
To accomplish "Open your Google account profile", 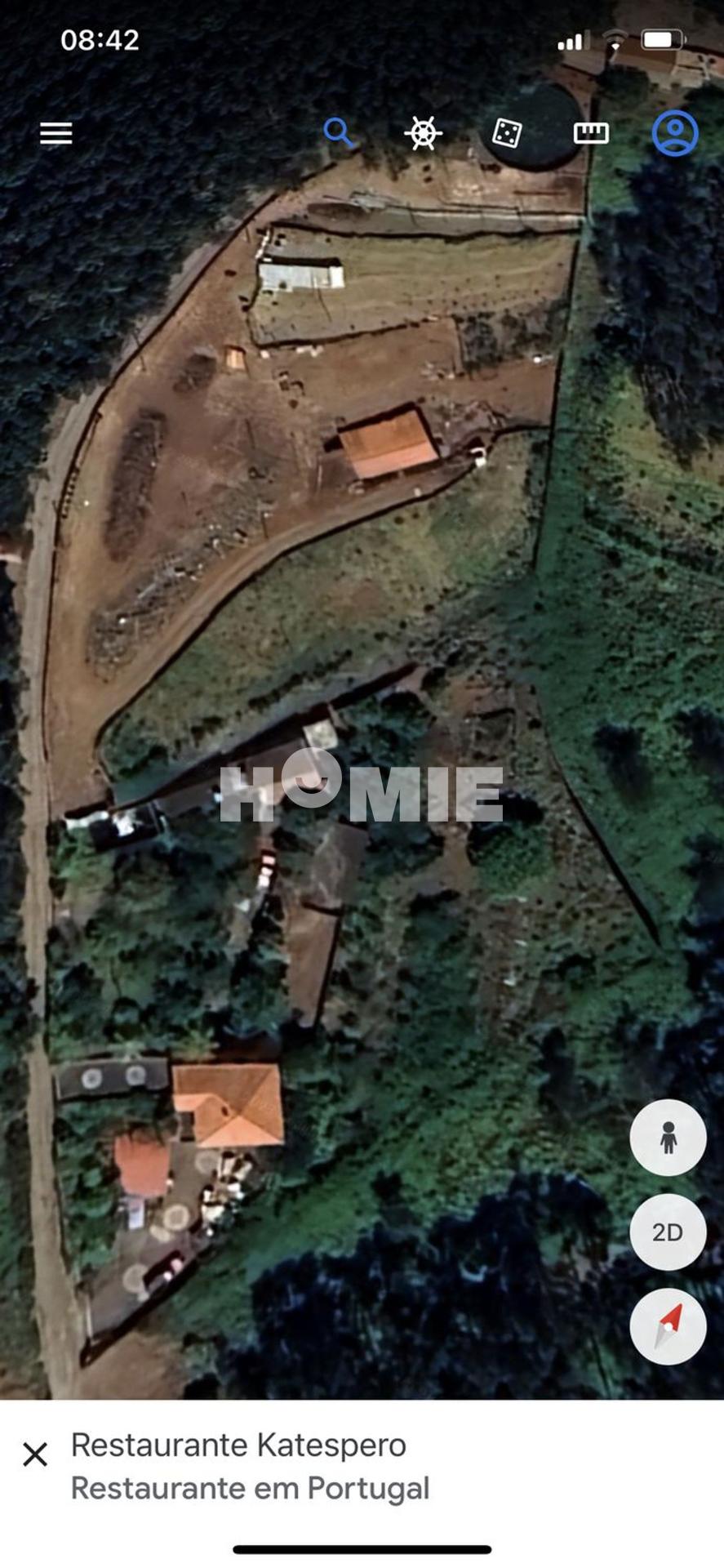I will (x=675, y=132).
